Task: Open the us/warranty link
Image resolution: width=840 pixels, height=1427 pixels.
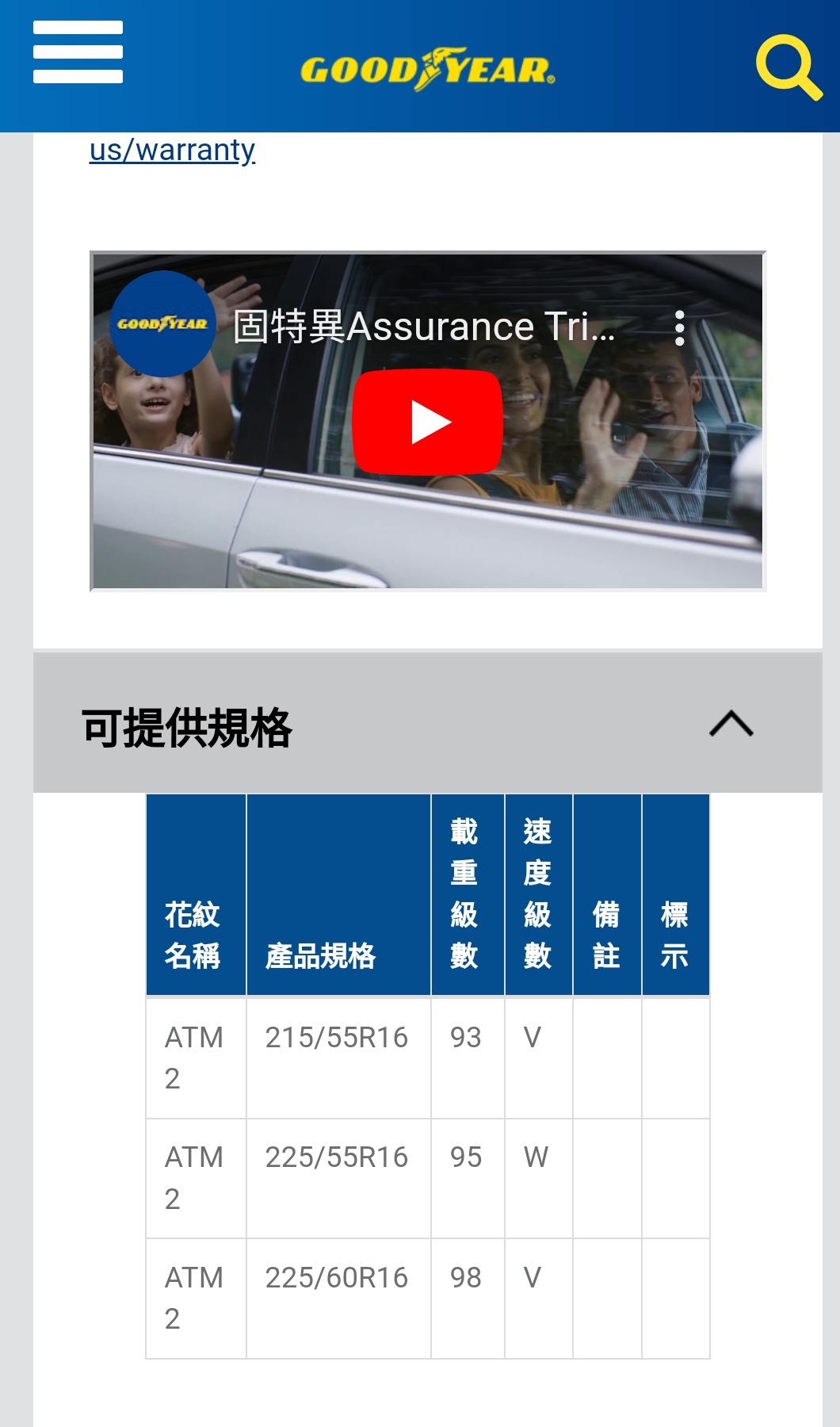Action: point(172,149)
